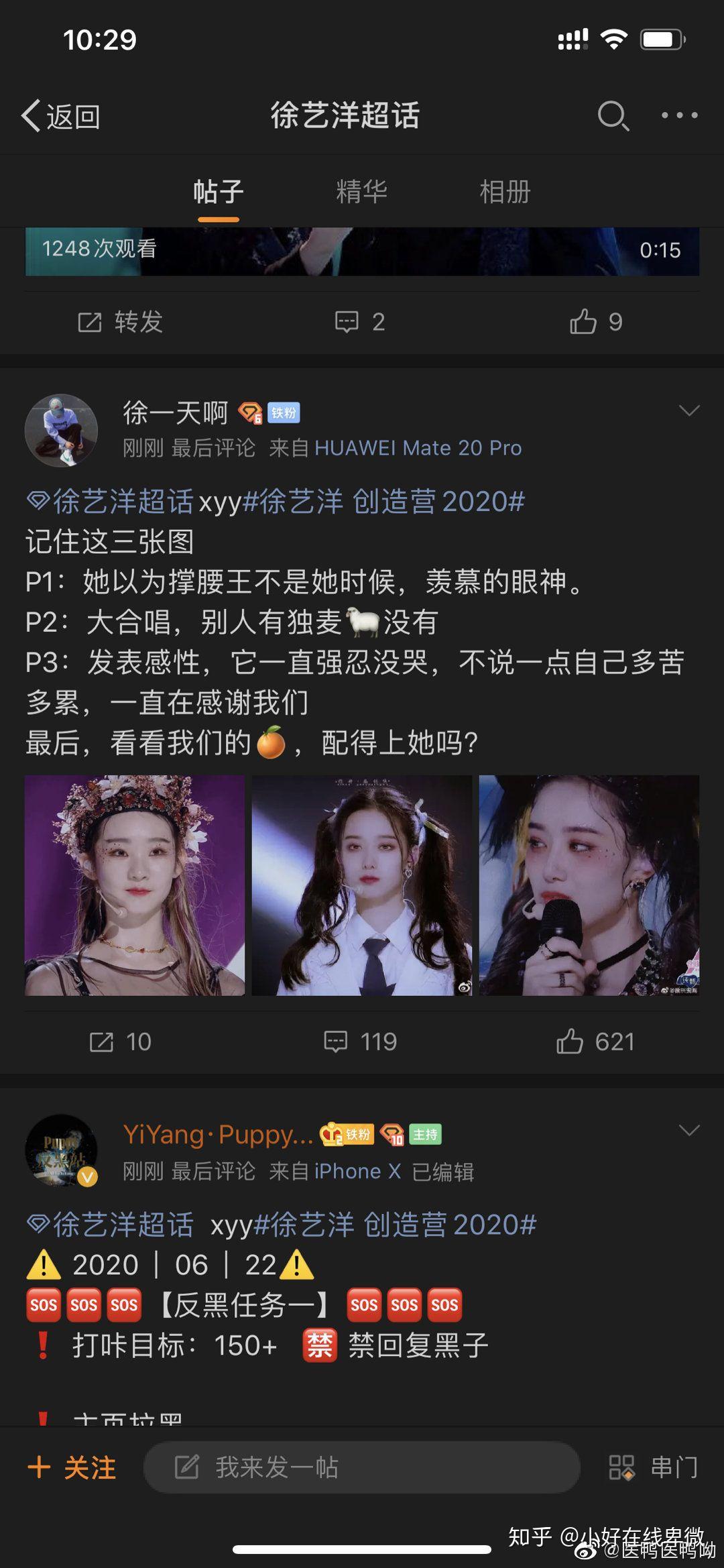This screenshot has height=1568, width=724.
Task: Select the 帖子 tab
Action: click(x=218, y=192)
